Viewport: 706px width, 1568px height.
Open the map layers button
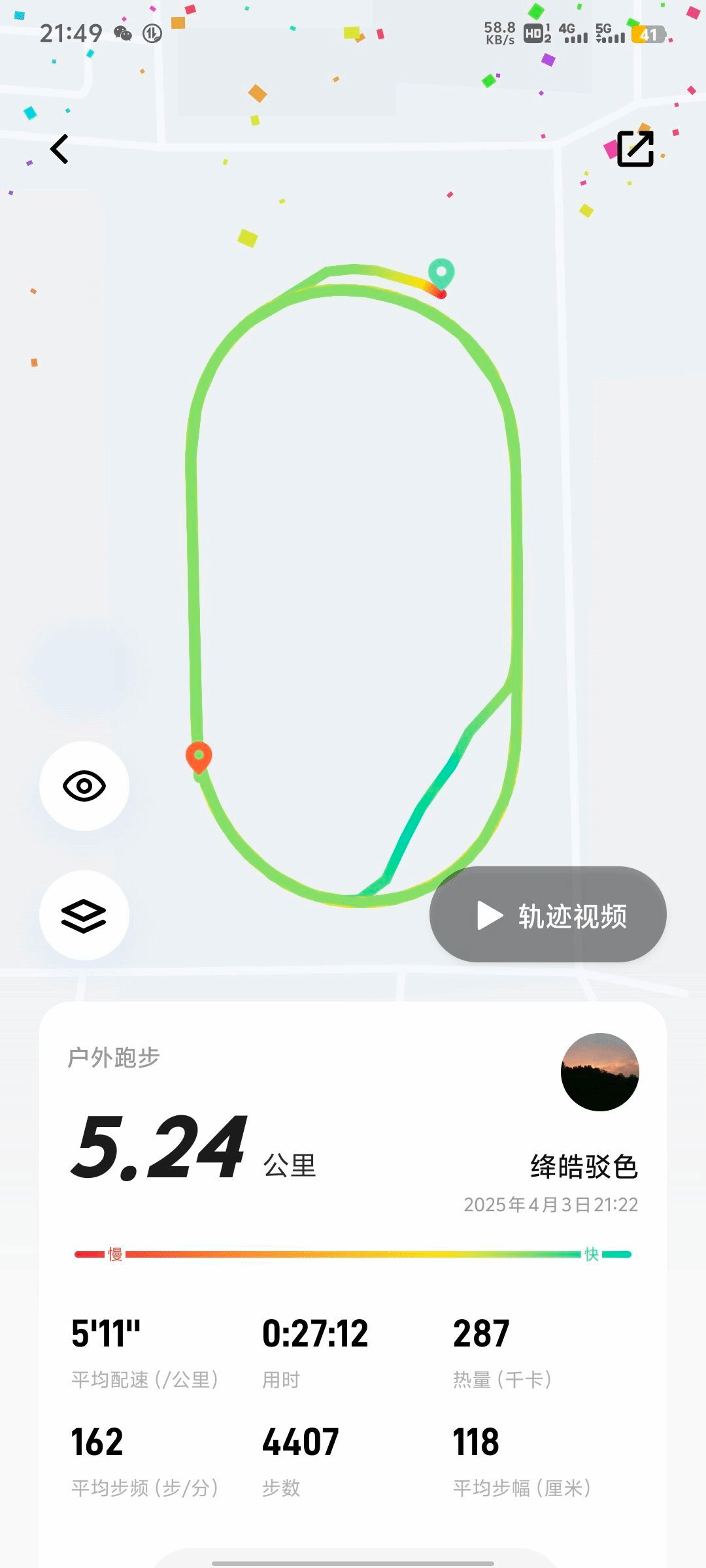84,915
